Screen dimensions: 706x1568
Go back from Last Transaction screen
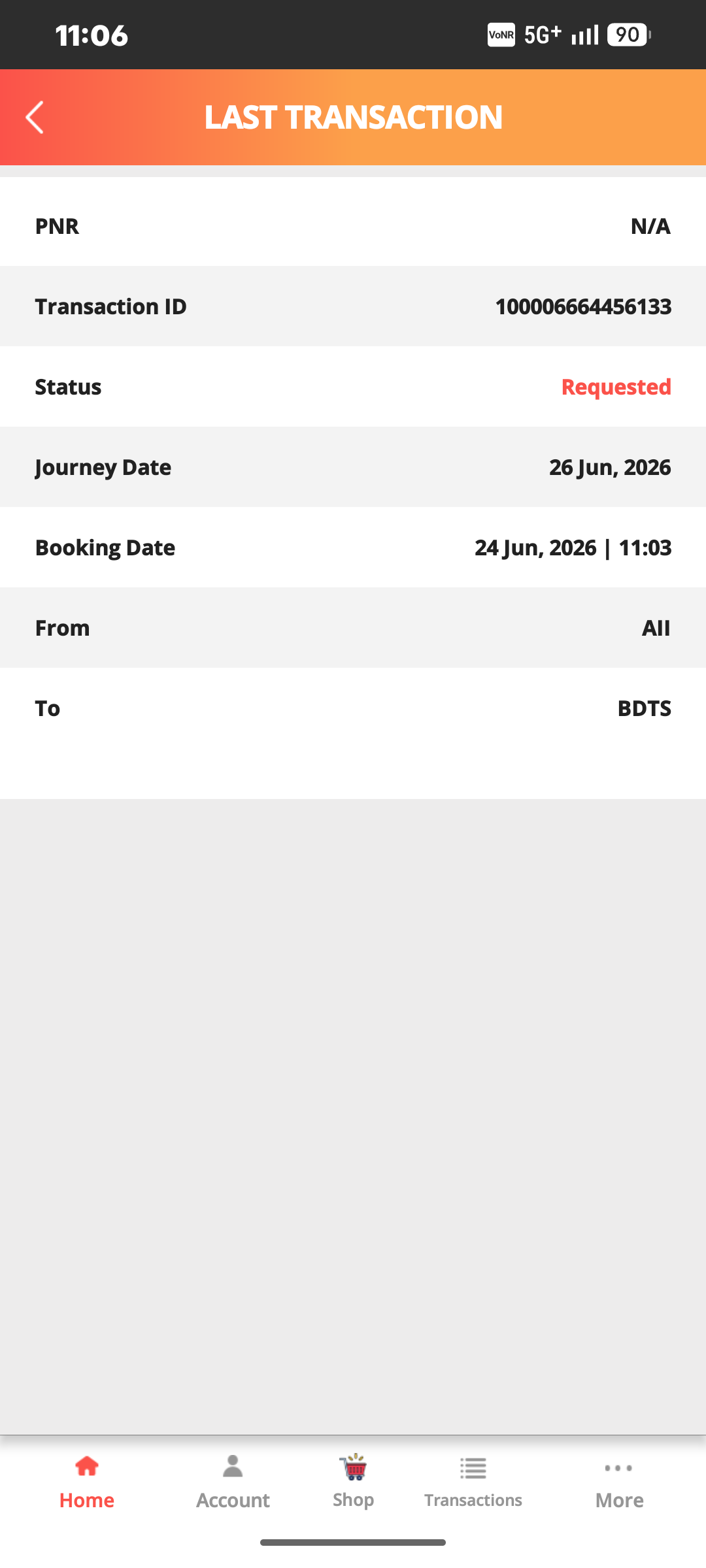pos(35,118)
